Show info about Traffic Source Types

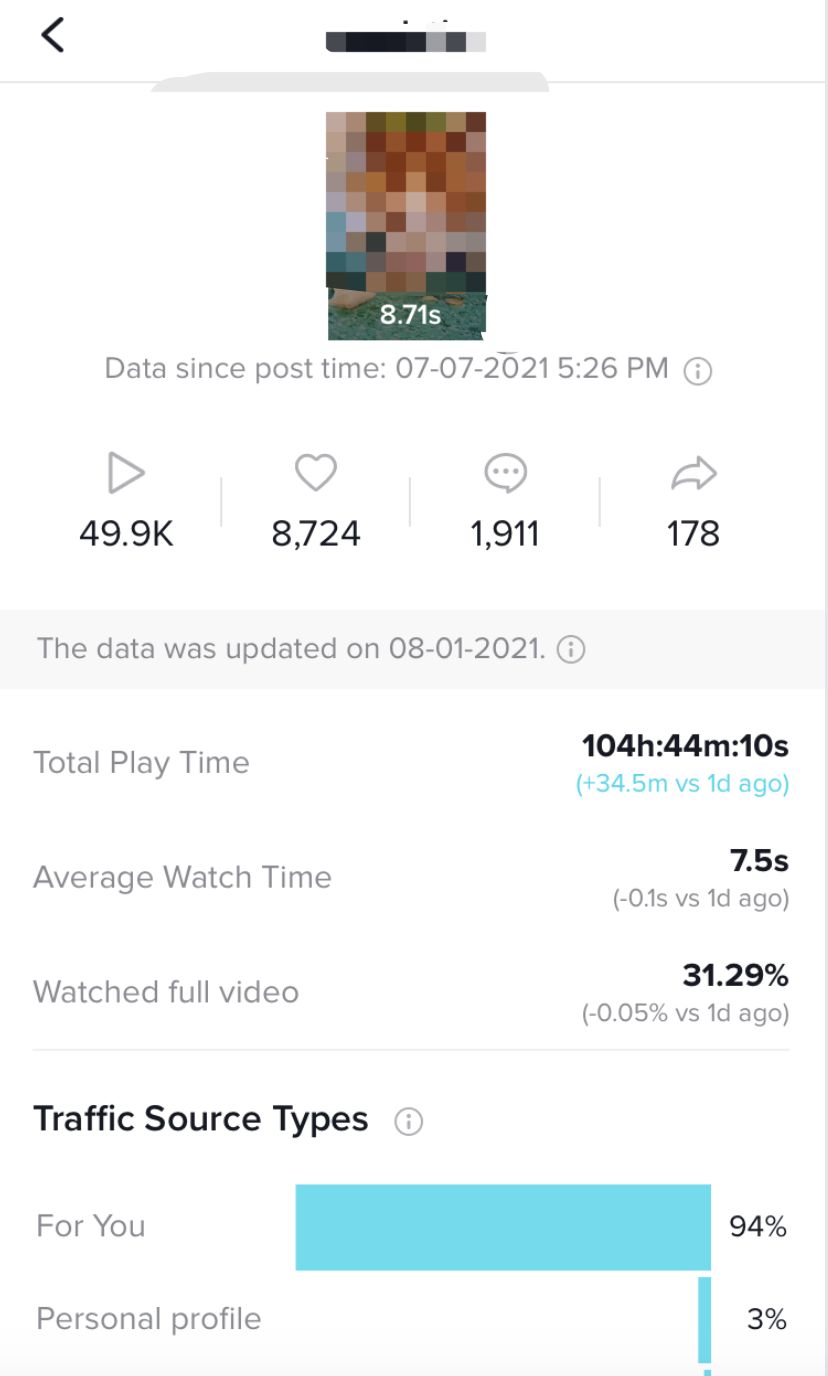pos(408,1121)
